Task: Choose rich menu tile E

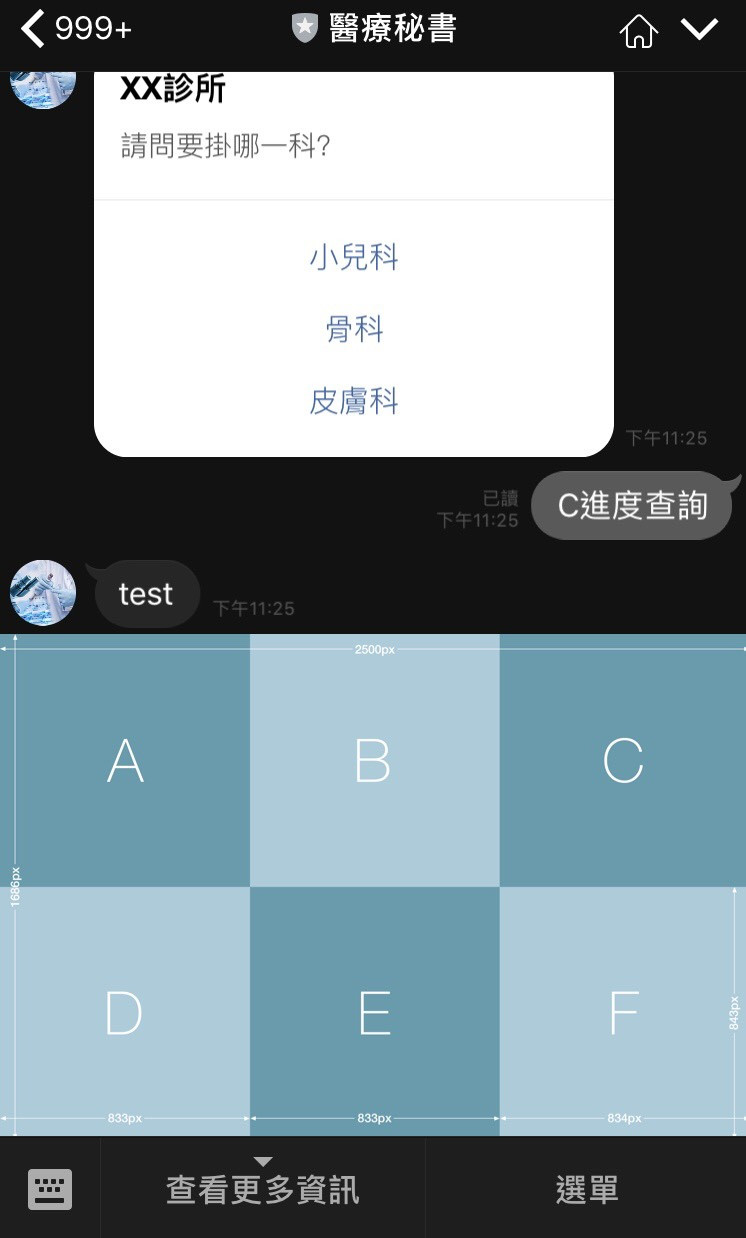Action: [x=373, y=1012]
